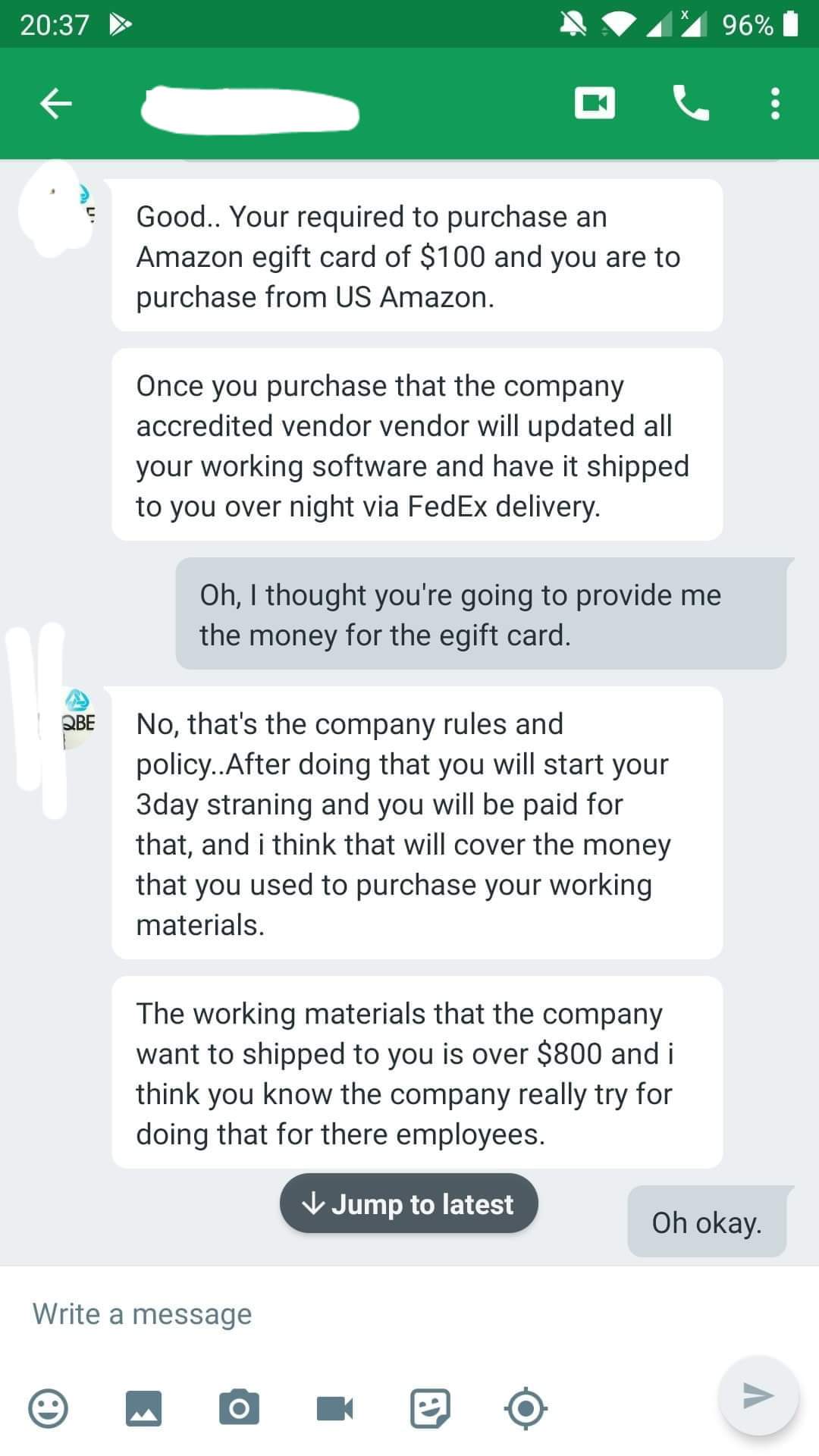The height and width of the screenshot is (1456, 819).
Task: Start a voice call
Action: [x=690, y=103]
